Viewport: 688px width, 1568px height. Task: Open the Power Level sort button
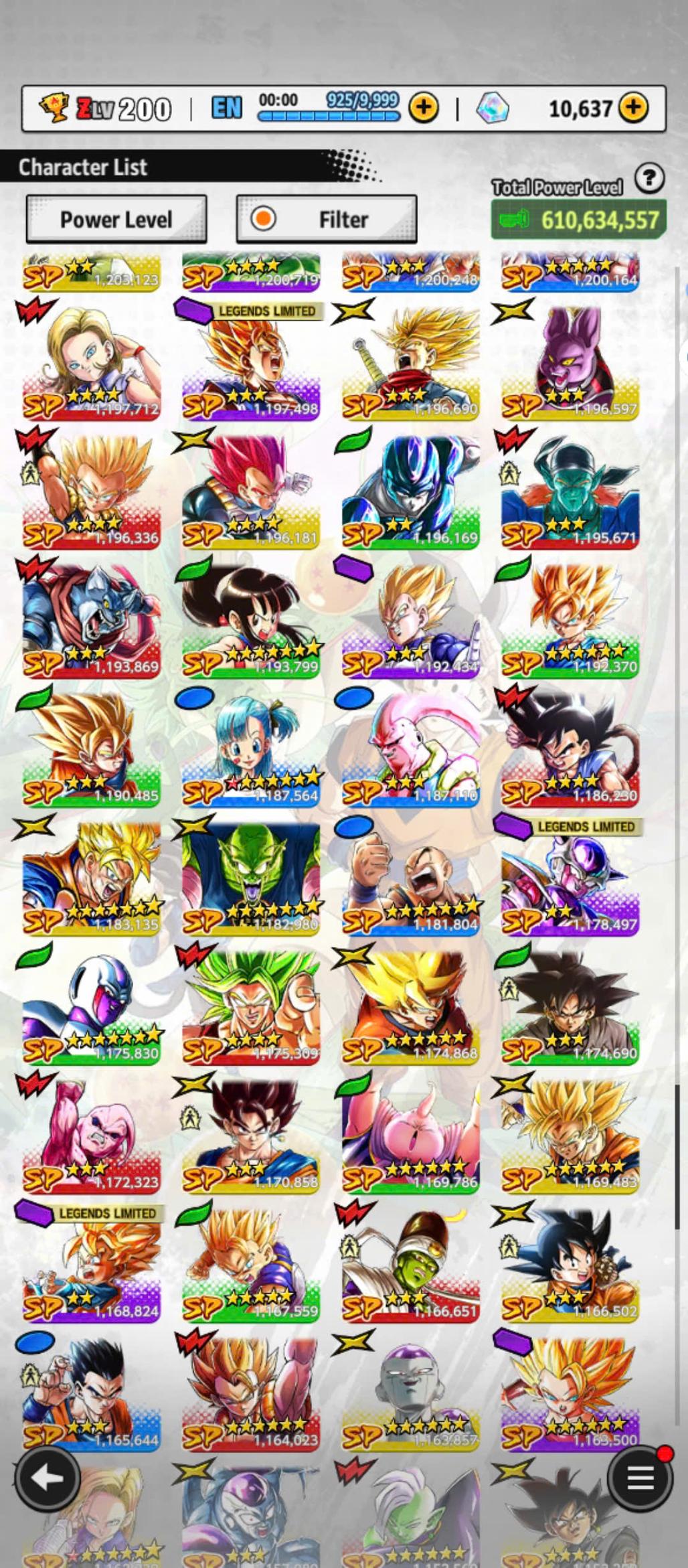pos(116,219)
